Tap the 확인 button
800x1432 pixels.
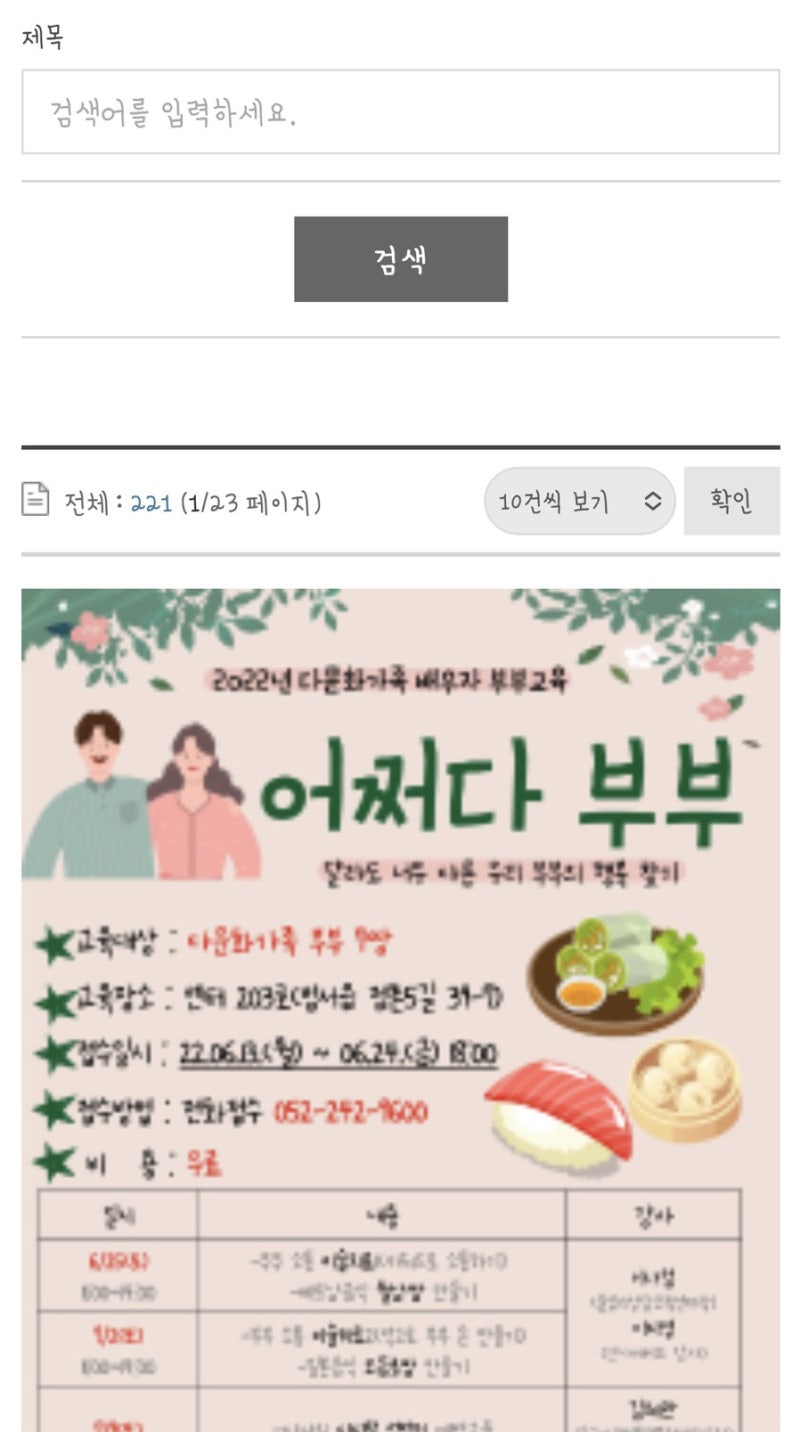tap(732, 501)
